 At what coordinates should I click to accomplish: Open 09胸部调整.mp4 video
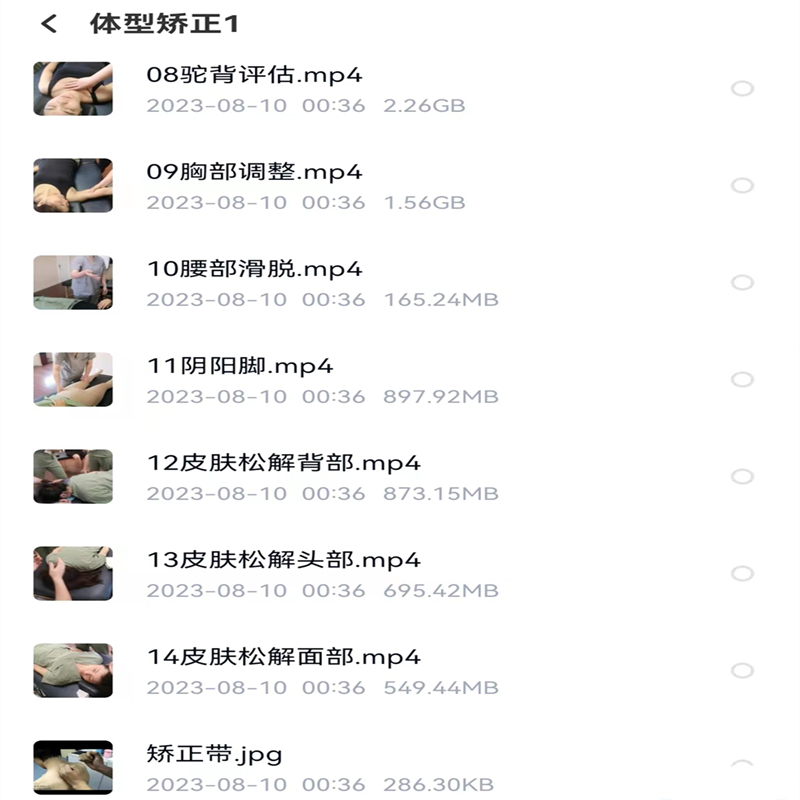tap(254, 172)
